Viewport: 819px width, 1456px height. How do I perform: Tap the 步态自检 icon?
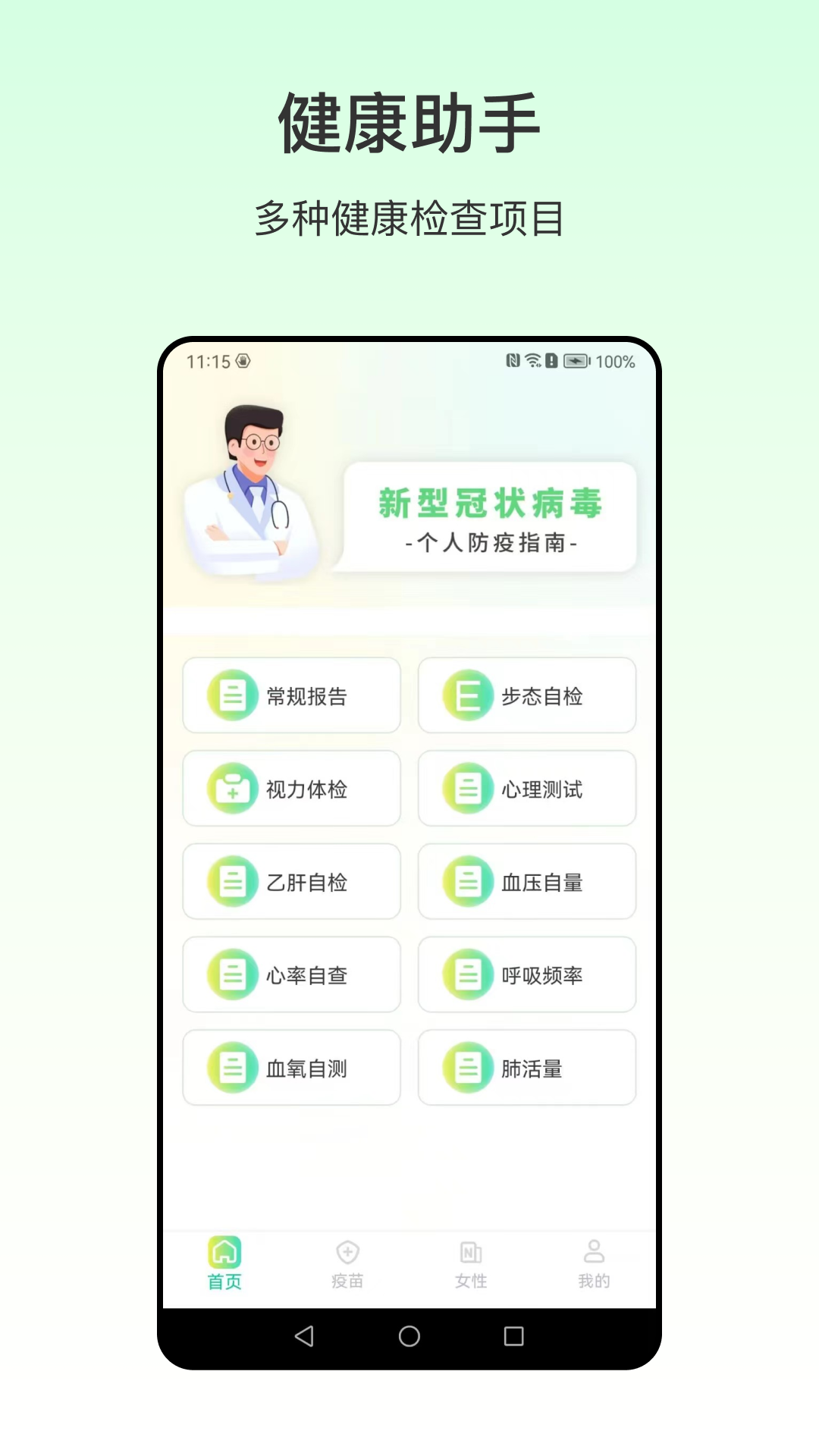point(469,695)
